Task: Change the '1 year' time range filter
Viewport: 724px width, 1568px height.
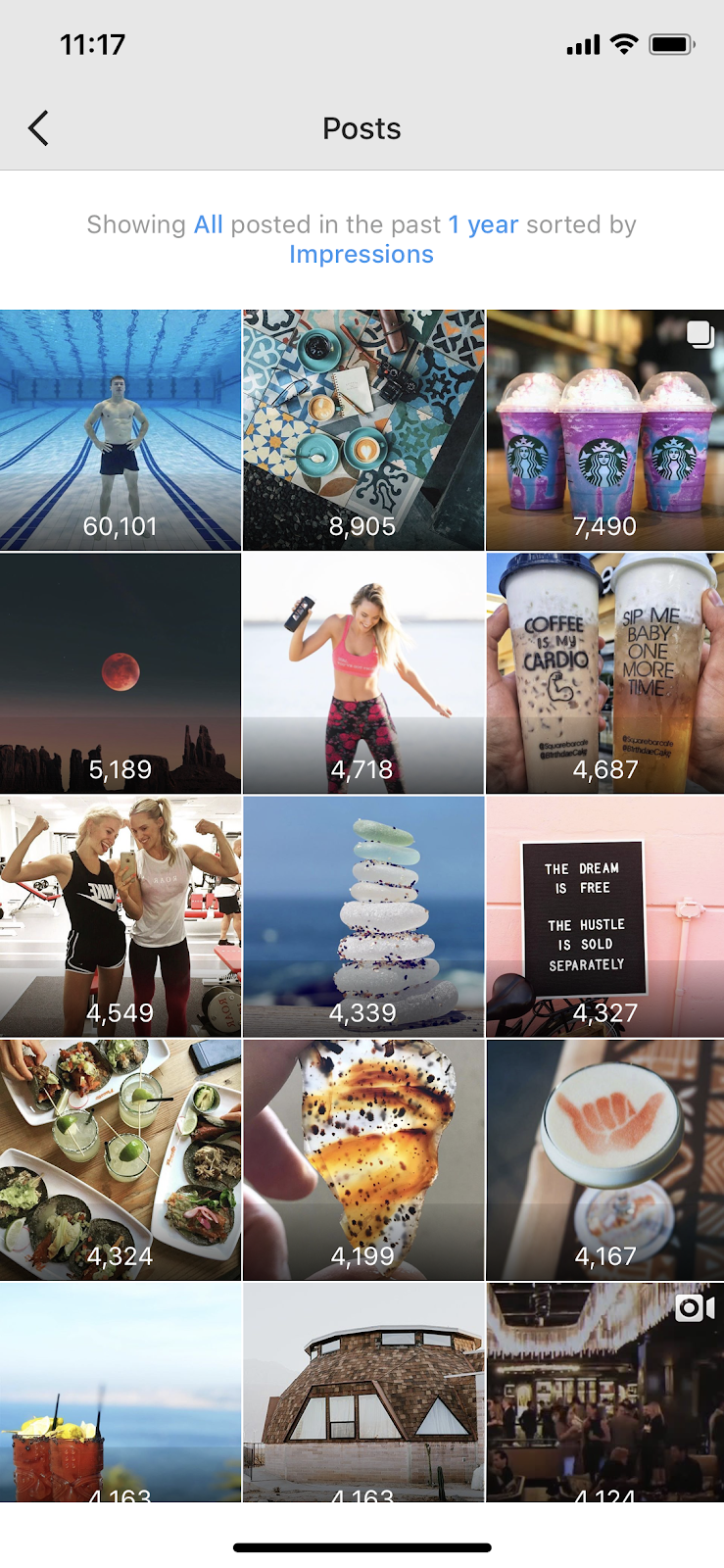Action: [x=483, y=224]
